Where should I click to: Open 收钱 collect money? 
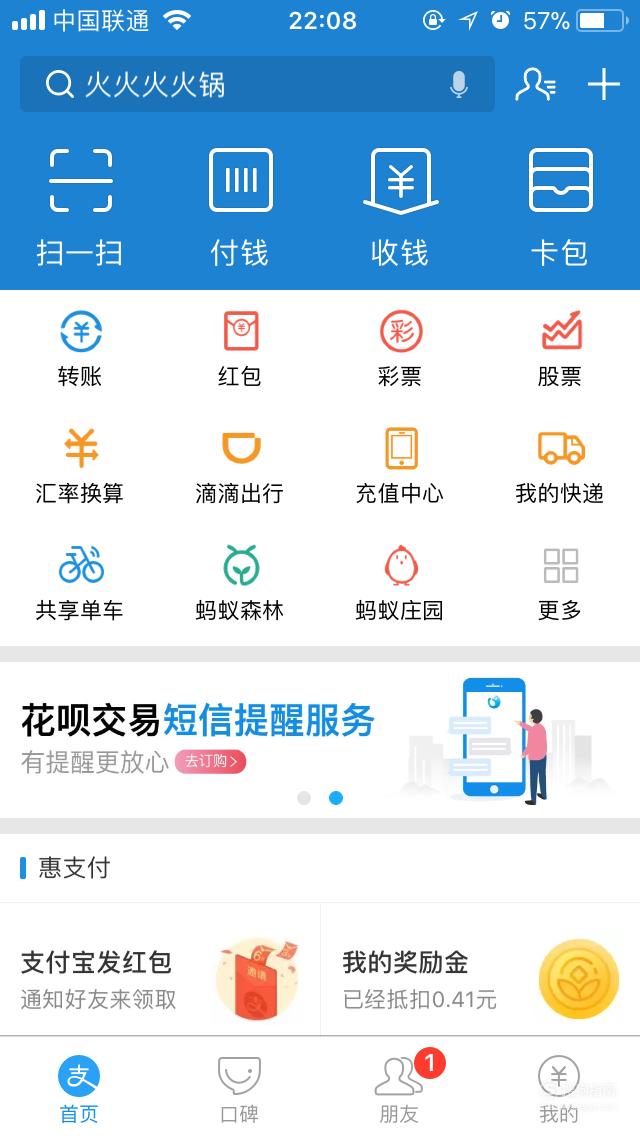(x=400, y=207)
